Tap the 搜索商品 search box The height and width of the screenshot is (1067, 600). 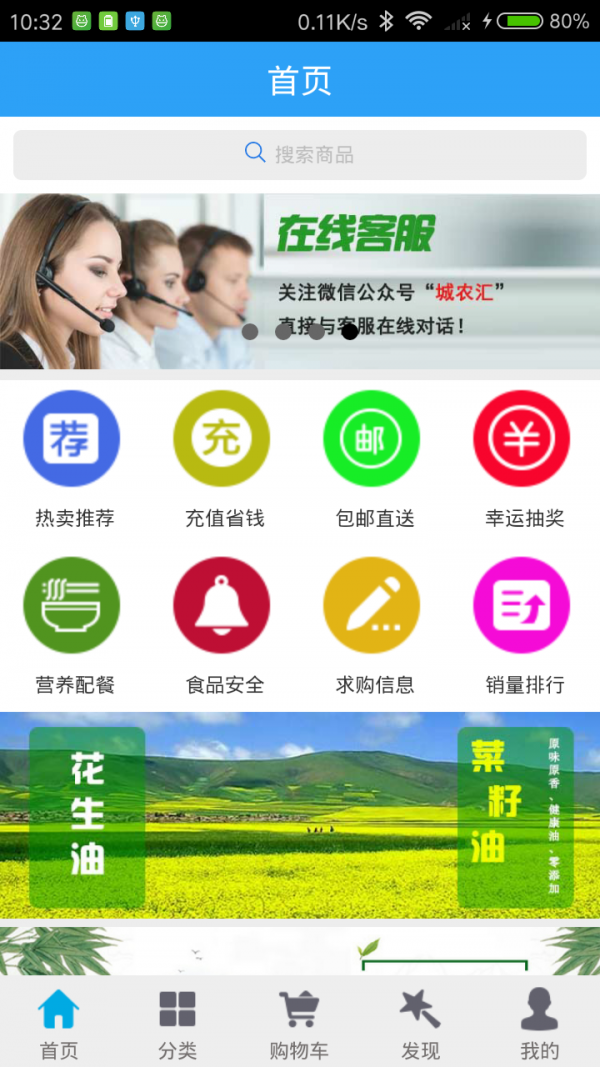pyautogui.click(x=300, y=154)
